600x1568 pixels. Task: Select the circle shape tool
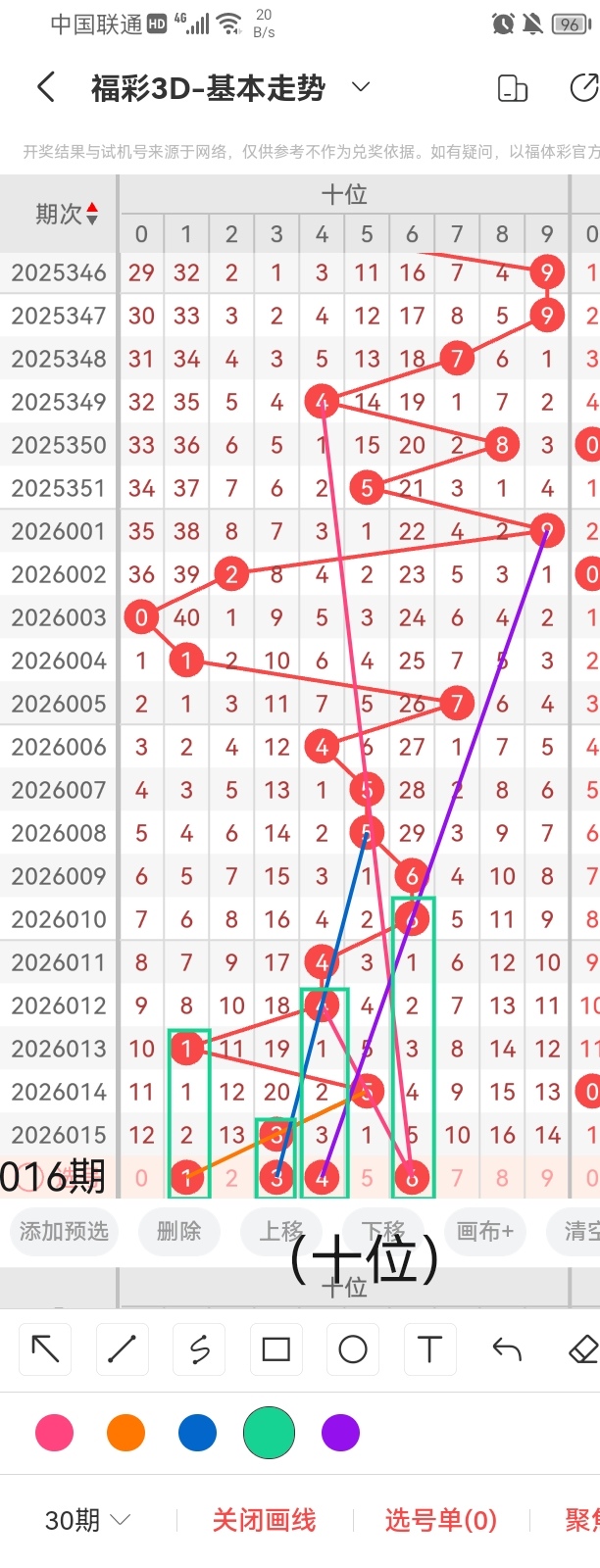pyautogui.click(x=353, y=1349)
